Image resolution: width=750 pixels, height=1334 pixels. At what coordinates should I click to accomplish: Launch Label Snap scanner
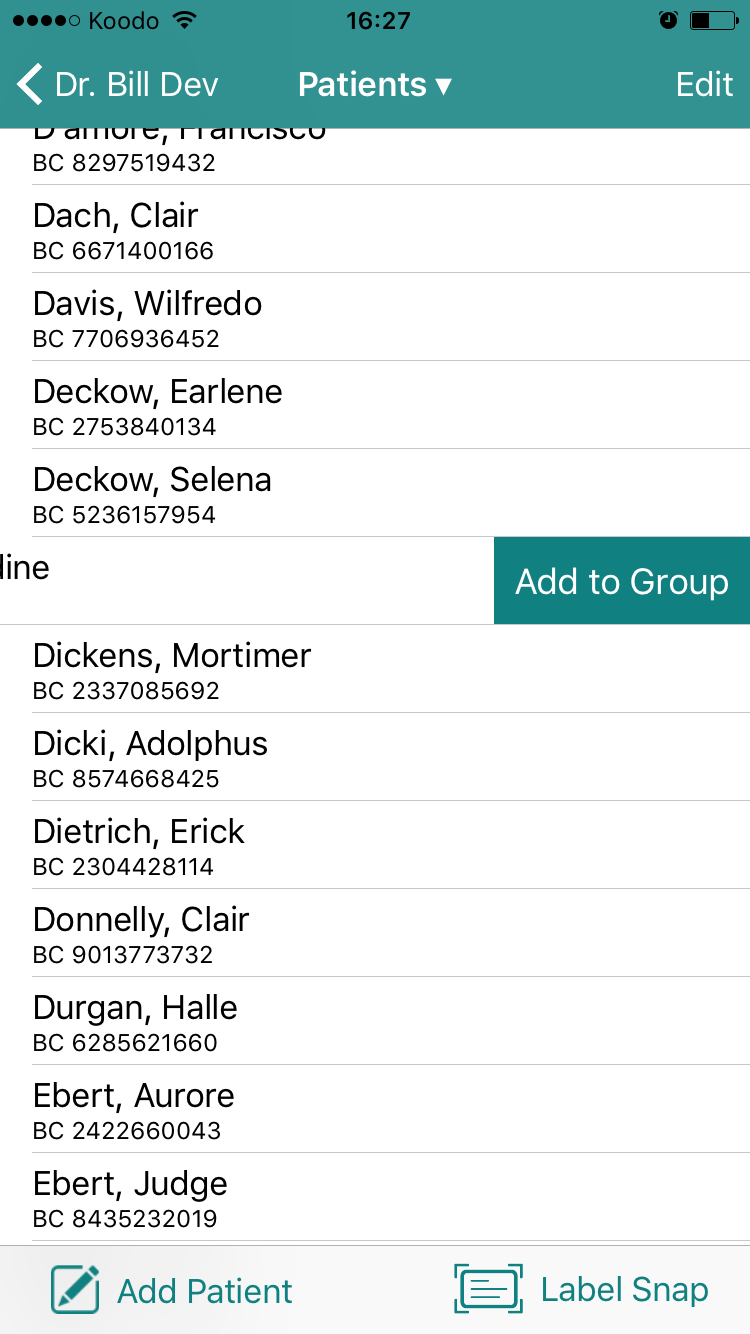coord(581,1290)
